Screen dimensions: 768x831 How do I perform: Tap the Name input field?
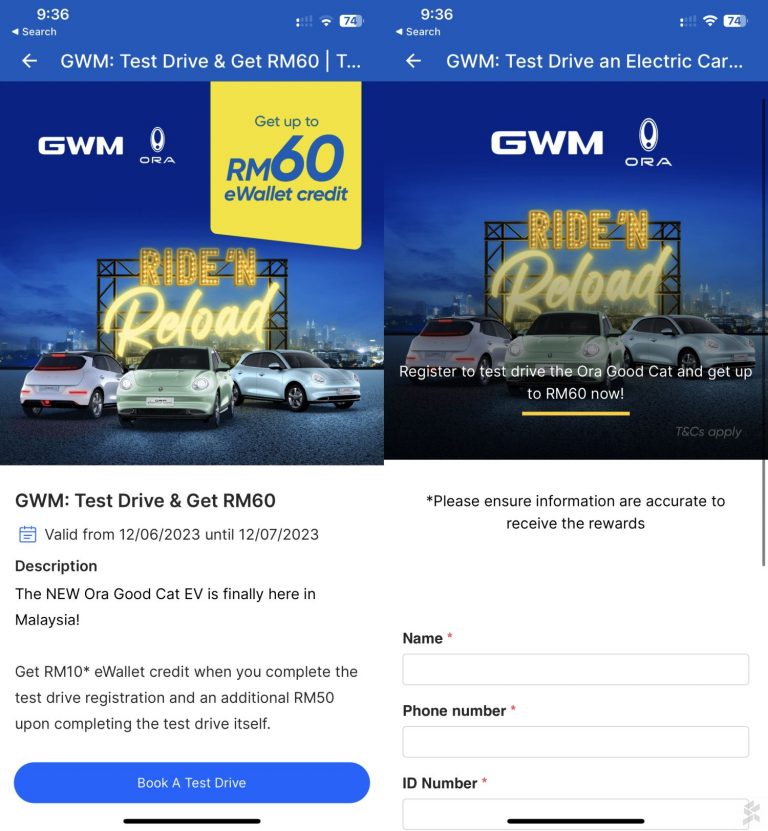[x=575, y=669]
